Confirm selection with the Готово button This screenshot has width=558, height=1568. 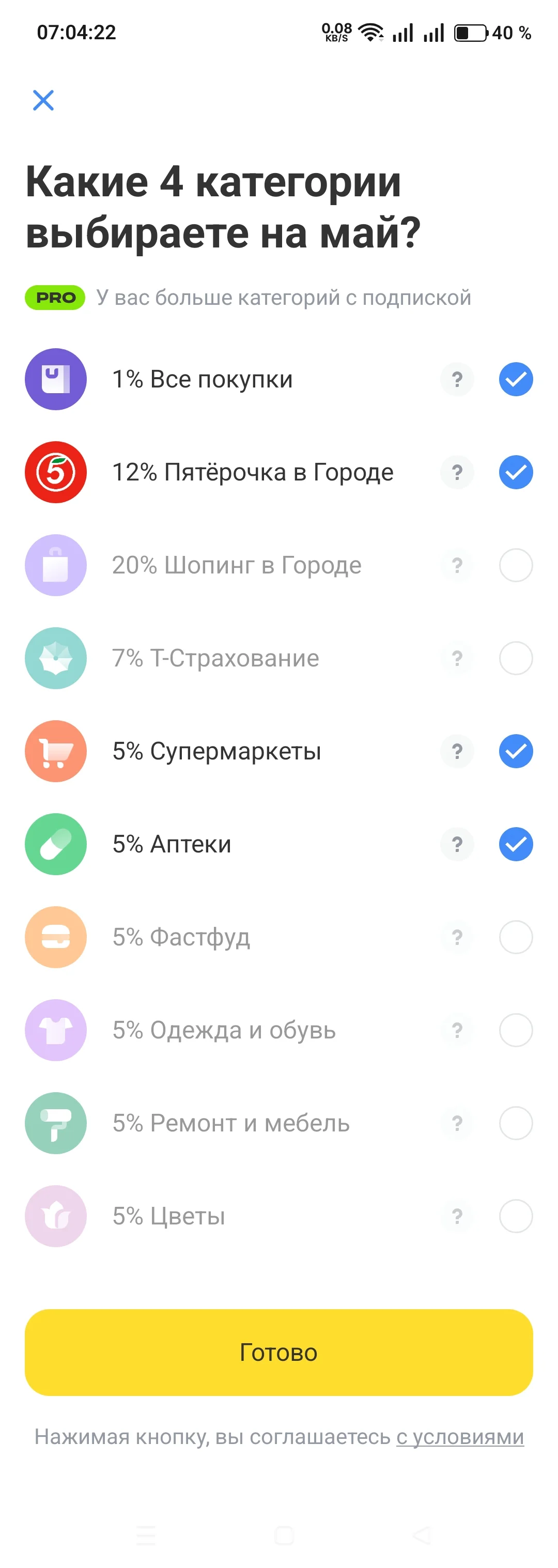tap(278, 1353)
